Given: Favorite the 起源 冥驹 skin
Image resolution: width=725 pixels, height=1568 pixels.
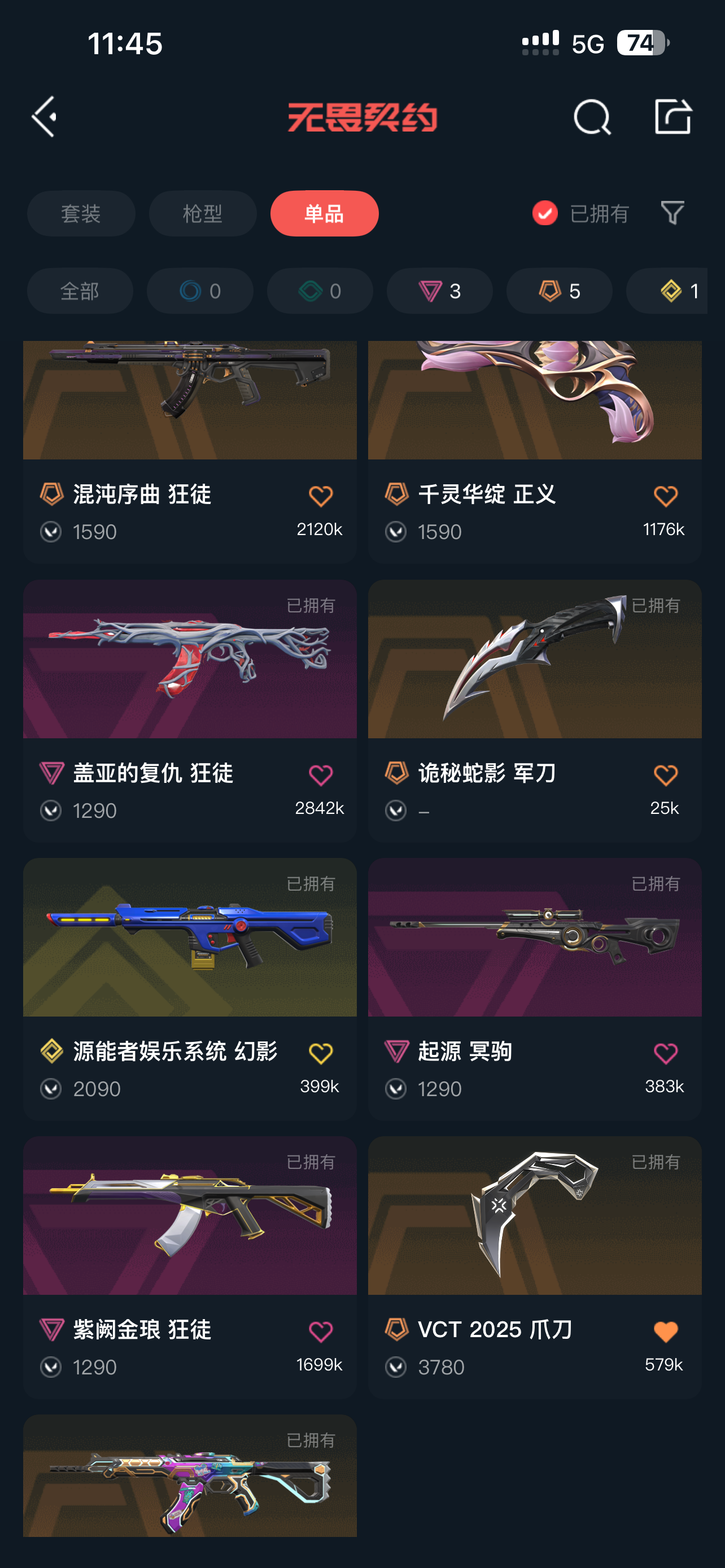Looking at the screenshot, I should [665, 1053].
